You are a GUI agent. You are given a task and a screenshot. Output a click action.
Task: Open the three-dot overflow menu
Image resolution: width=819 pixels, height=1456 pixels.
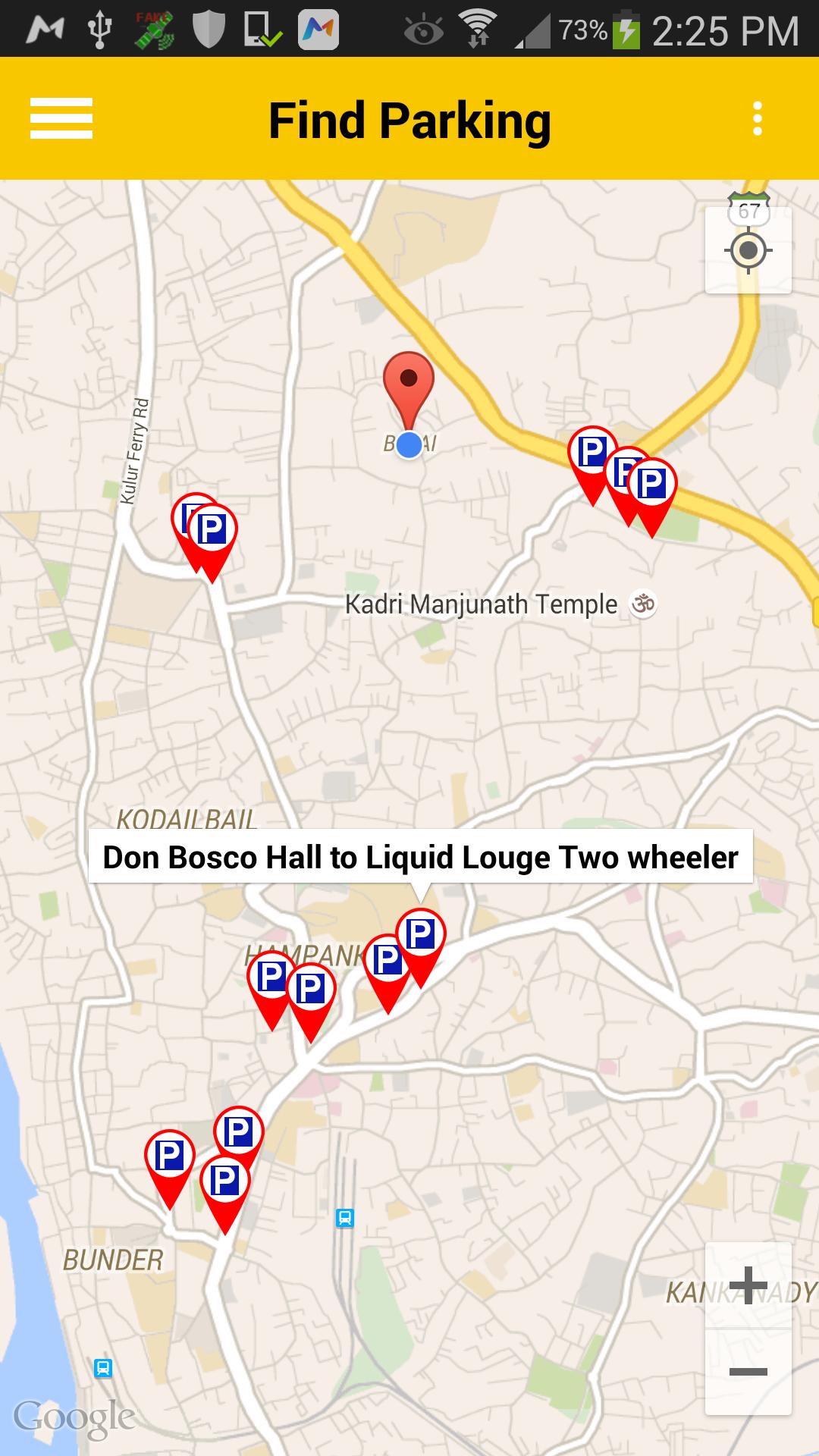[757, 119]
